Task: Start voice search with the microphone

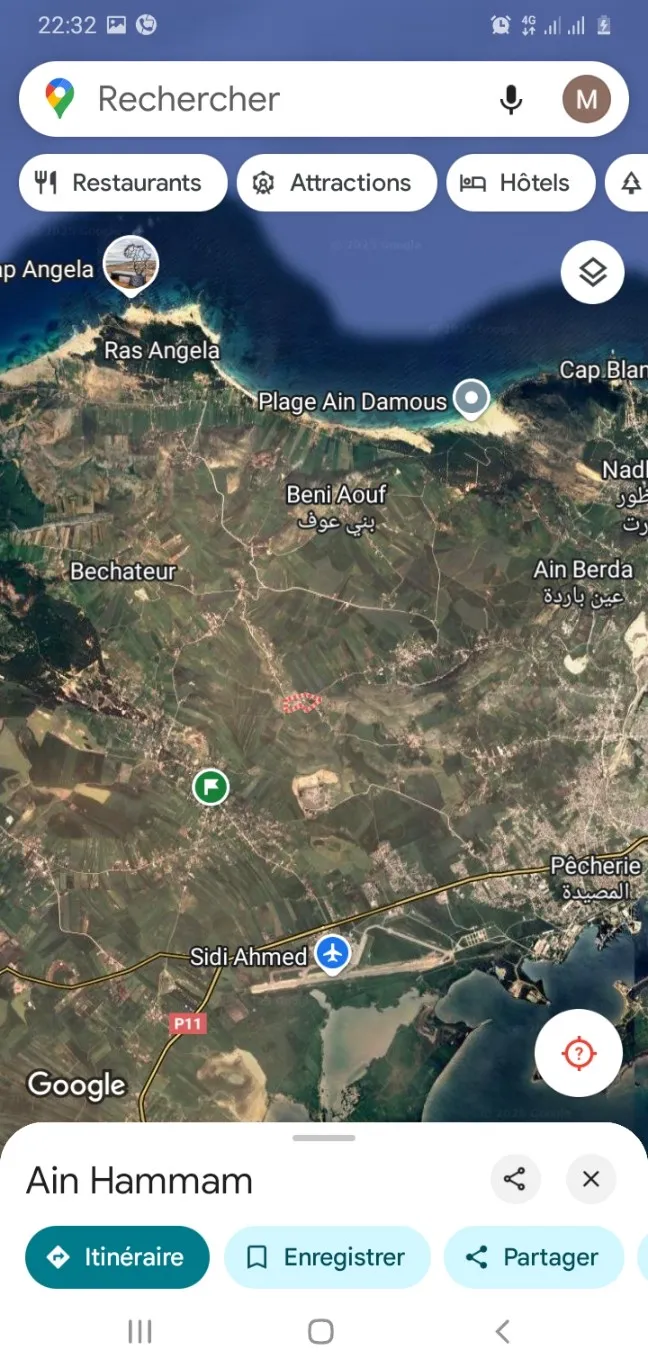Action: click(x=511, y=99)
